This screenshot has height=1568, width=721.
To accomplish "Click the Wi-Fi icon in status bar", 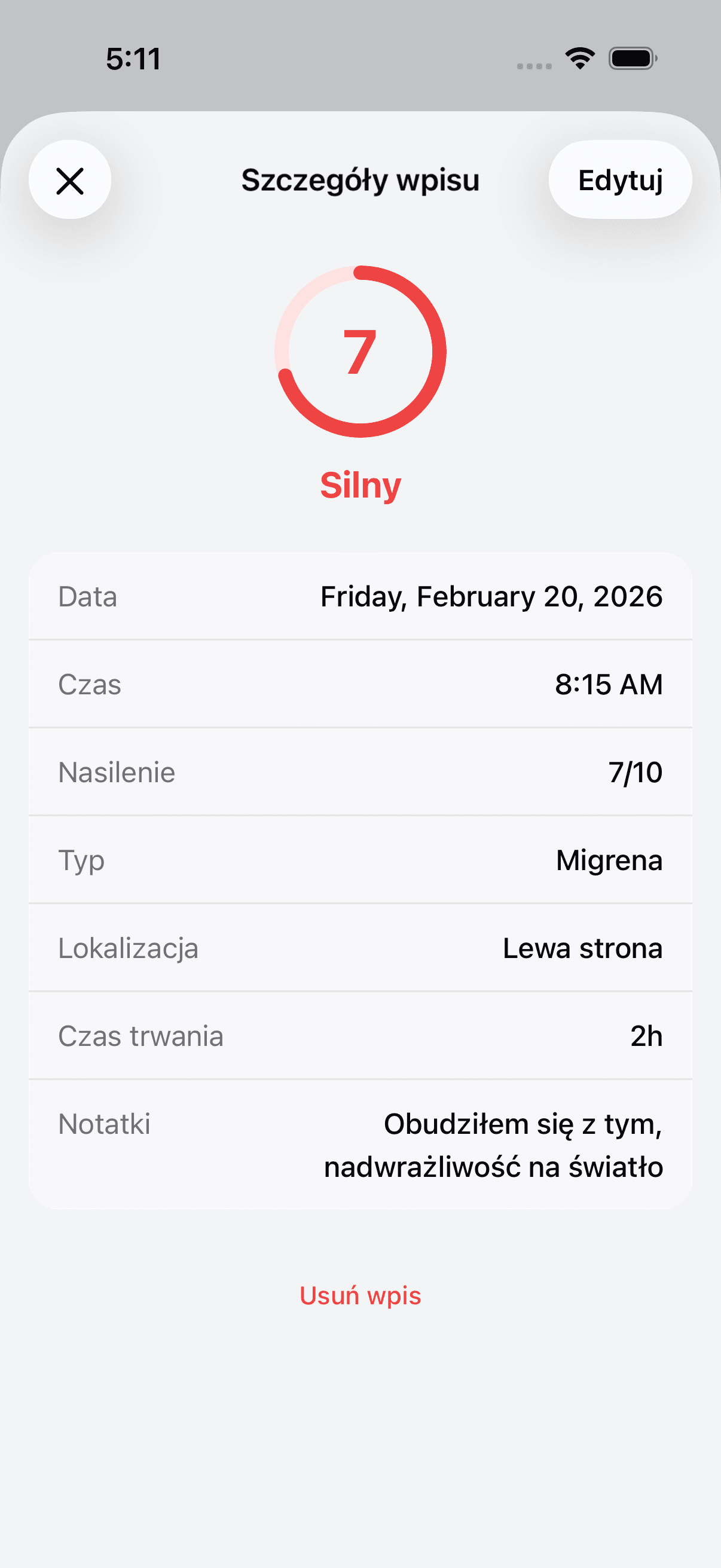I will (578, 58).
